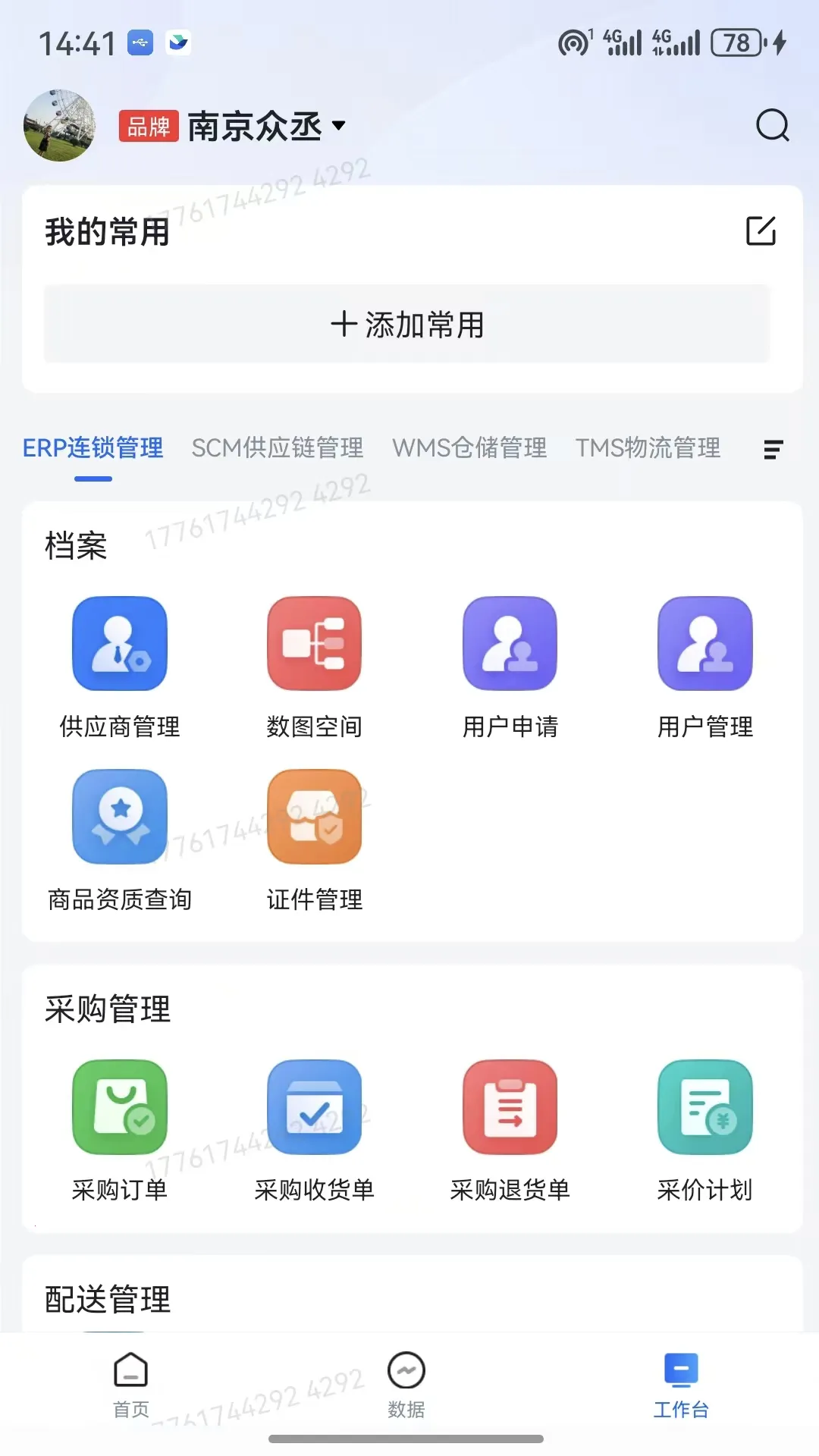The image size is (819, 1456).
Task: Tap the 添加常用 button
Action: pyautogui.click(x=407, y=325)
